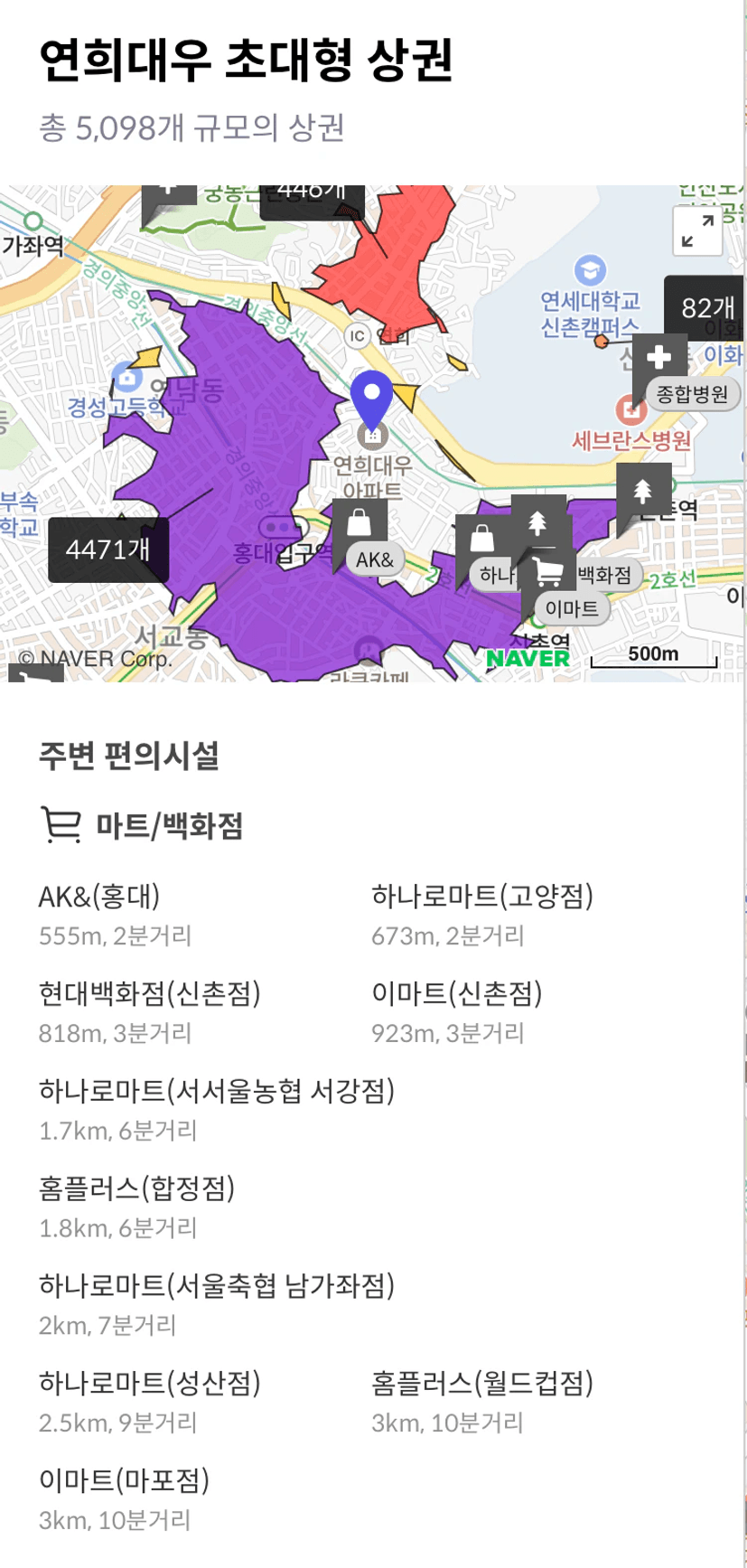Expand the map to full screen

click(x=697, y=230)
